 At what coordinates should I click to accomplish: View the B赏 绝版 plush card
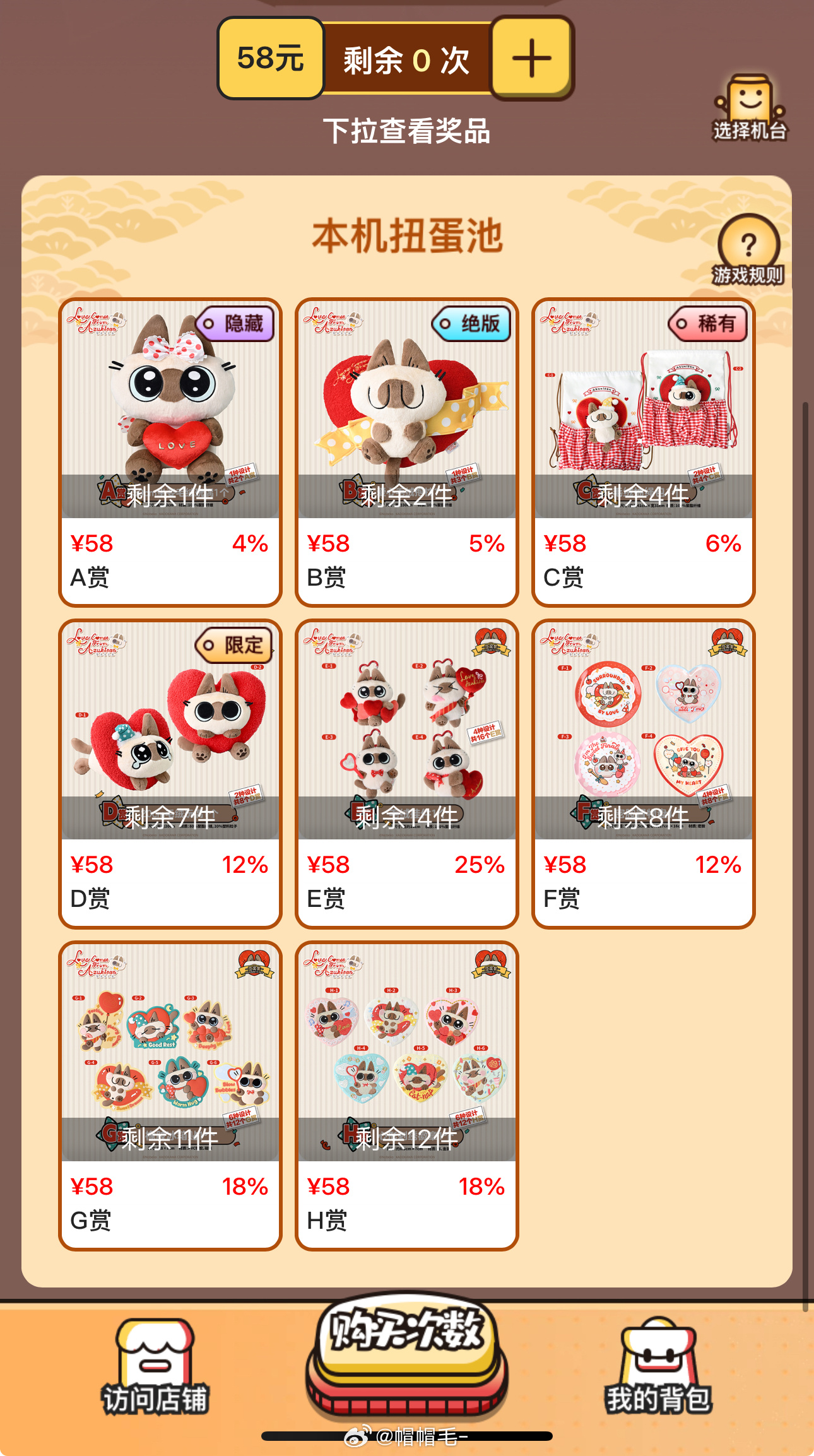[x=406, y=452]
